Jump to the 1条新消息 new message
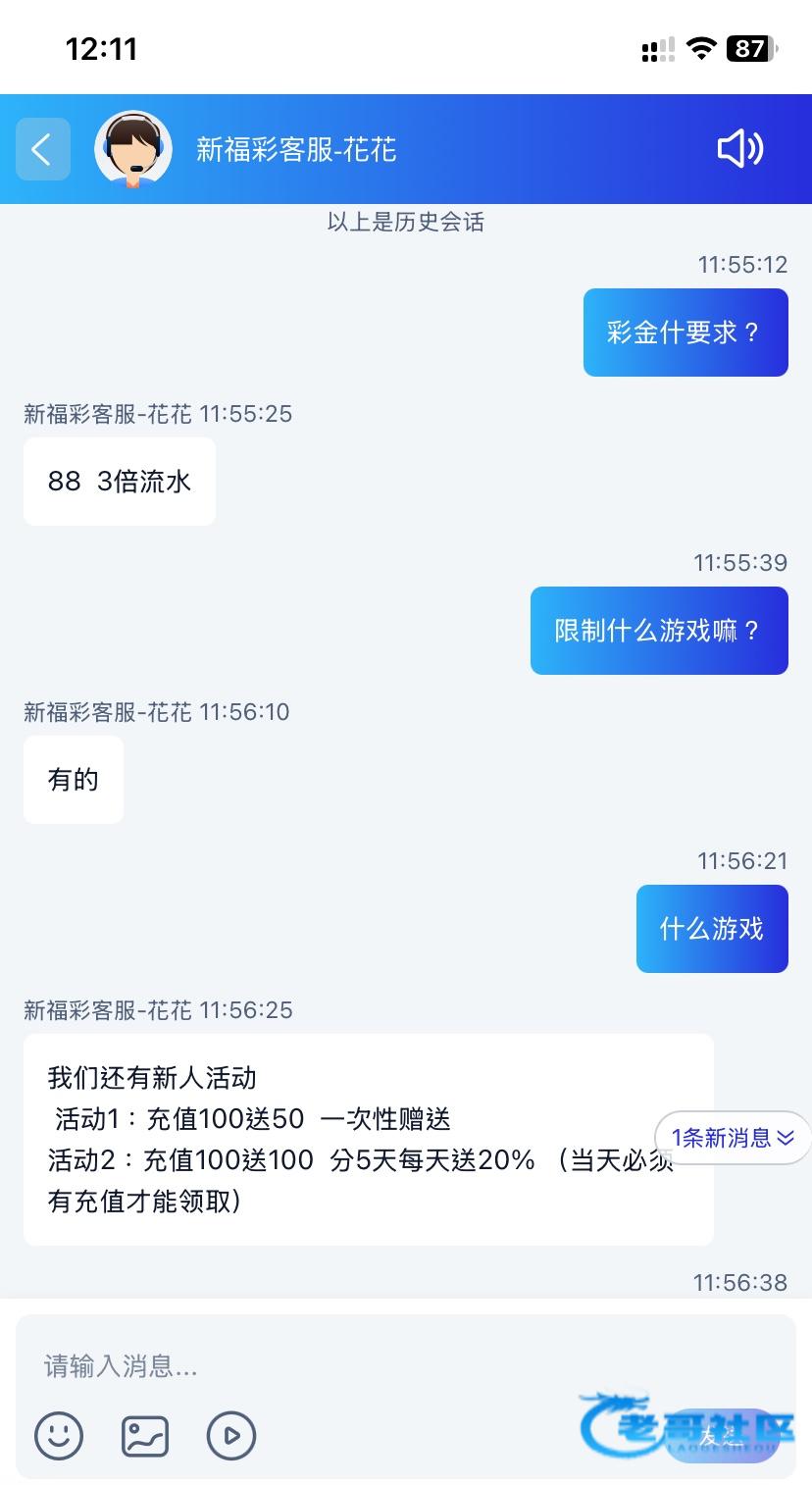Viewport: 812px width, 1485px height. point(733,1138)
